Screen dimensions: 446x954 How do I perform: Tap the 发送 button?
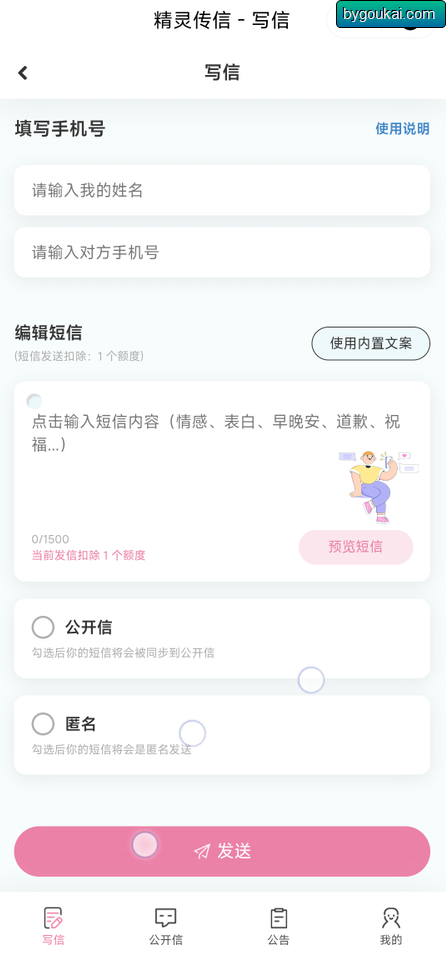point(222,851)
